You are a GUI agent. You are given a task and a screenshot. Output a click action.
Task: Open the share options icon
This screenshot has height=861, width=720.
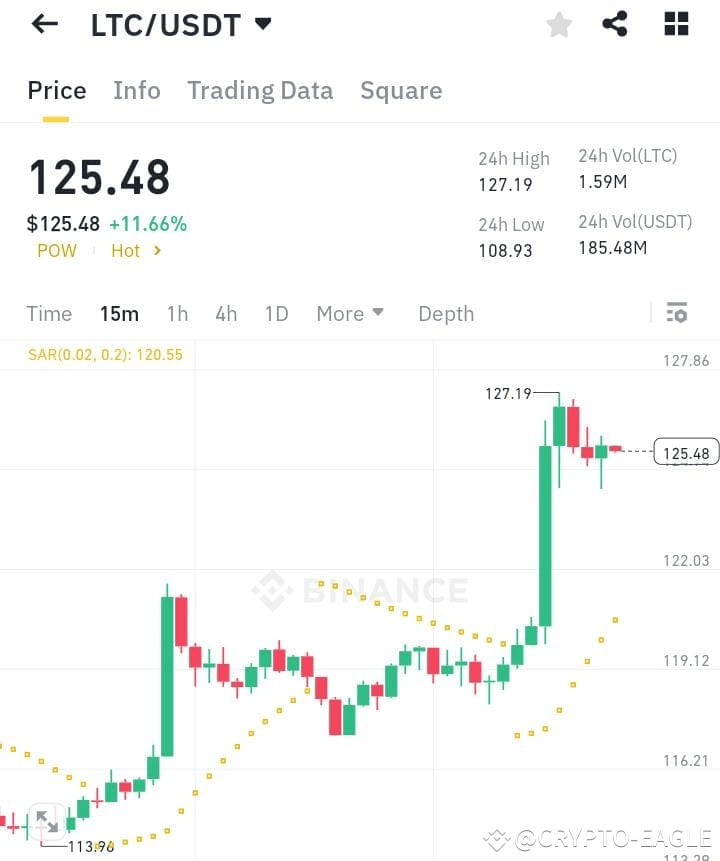tap(616, 24)
